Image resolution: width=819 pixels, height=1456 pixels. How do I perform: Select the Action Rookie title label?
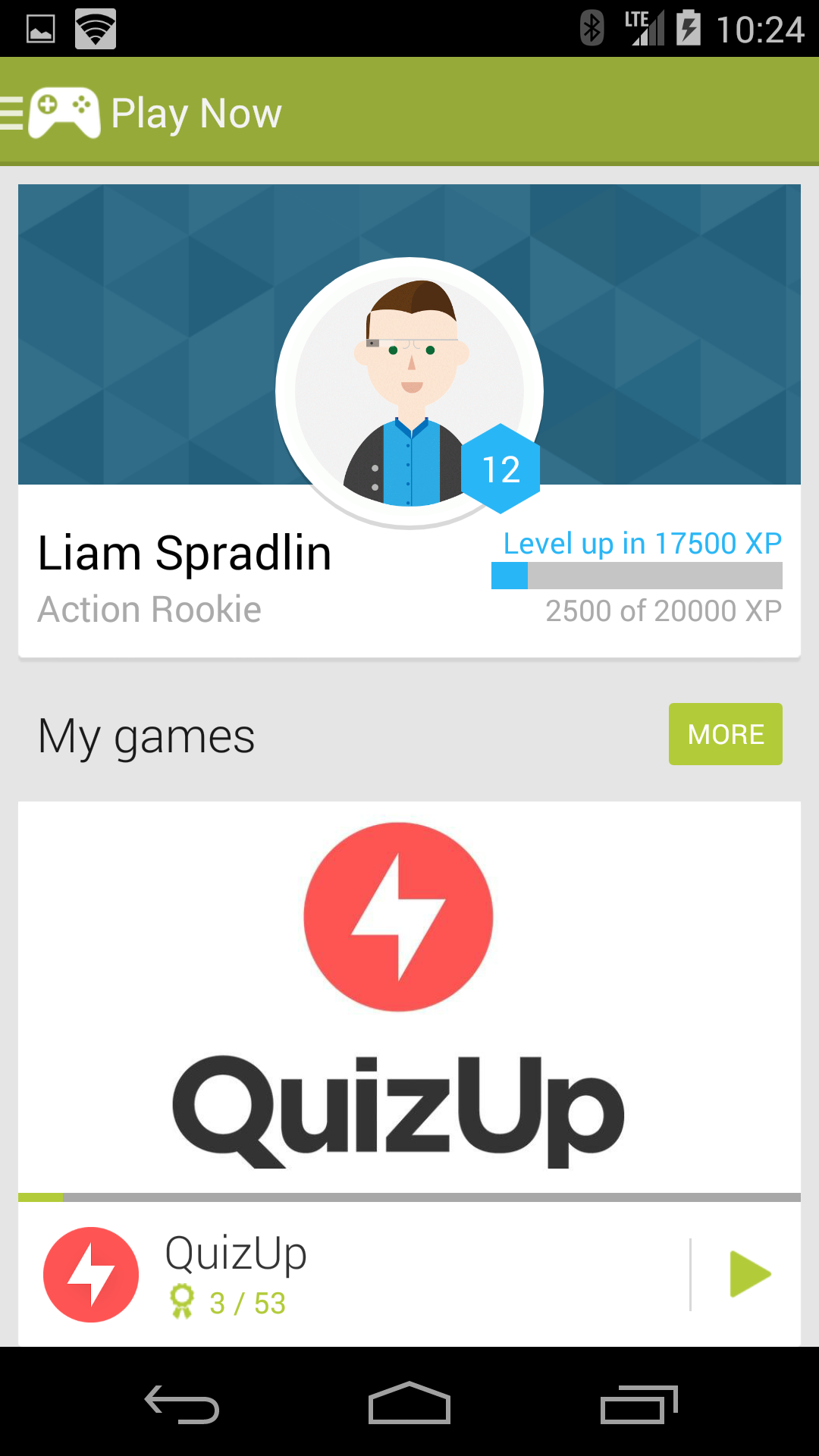tap(149, 609)
